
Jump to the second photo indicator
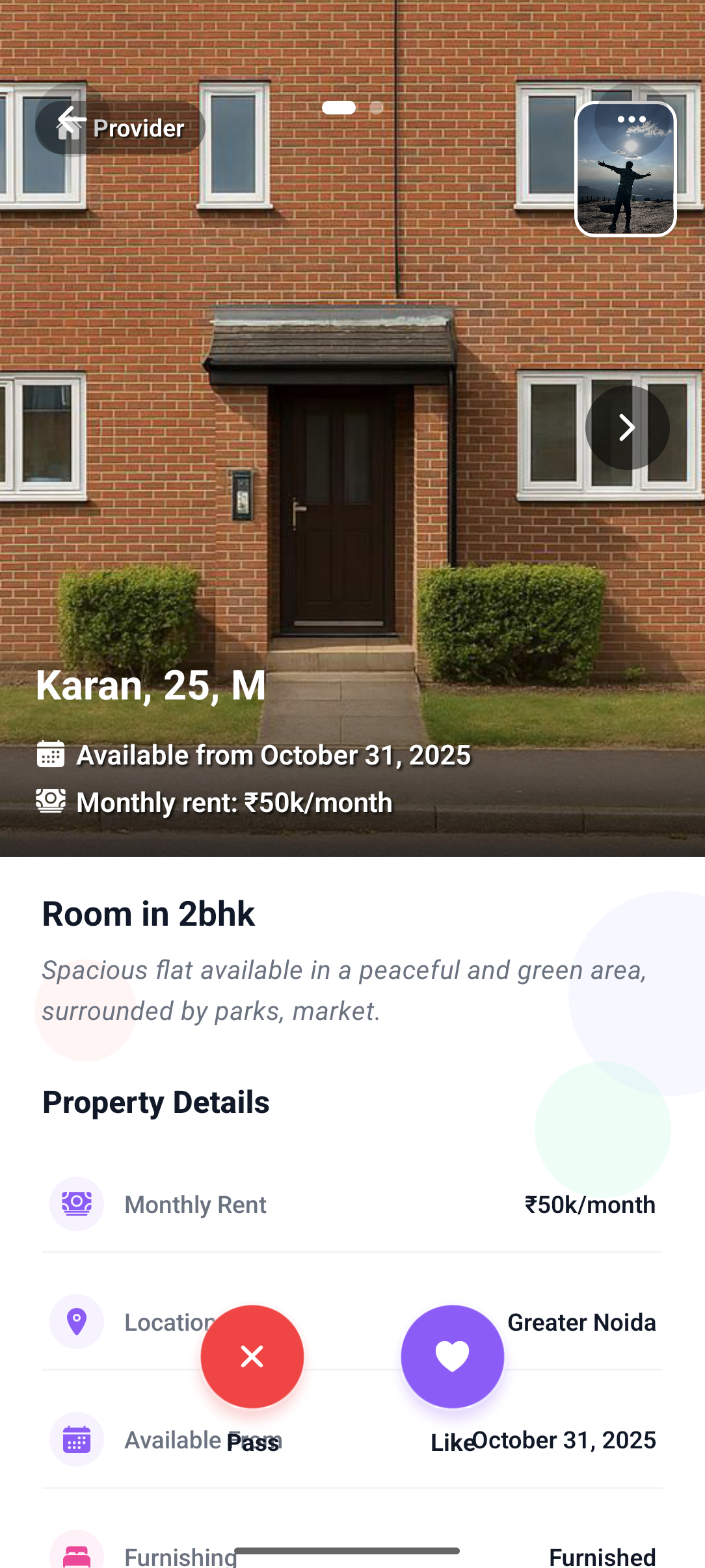pos(377,107)
